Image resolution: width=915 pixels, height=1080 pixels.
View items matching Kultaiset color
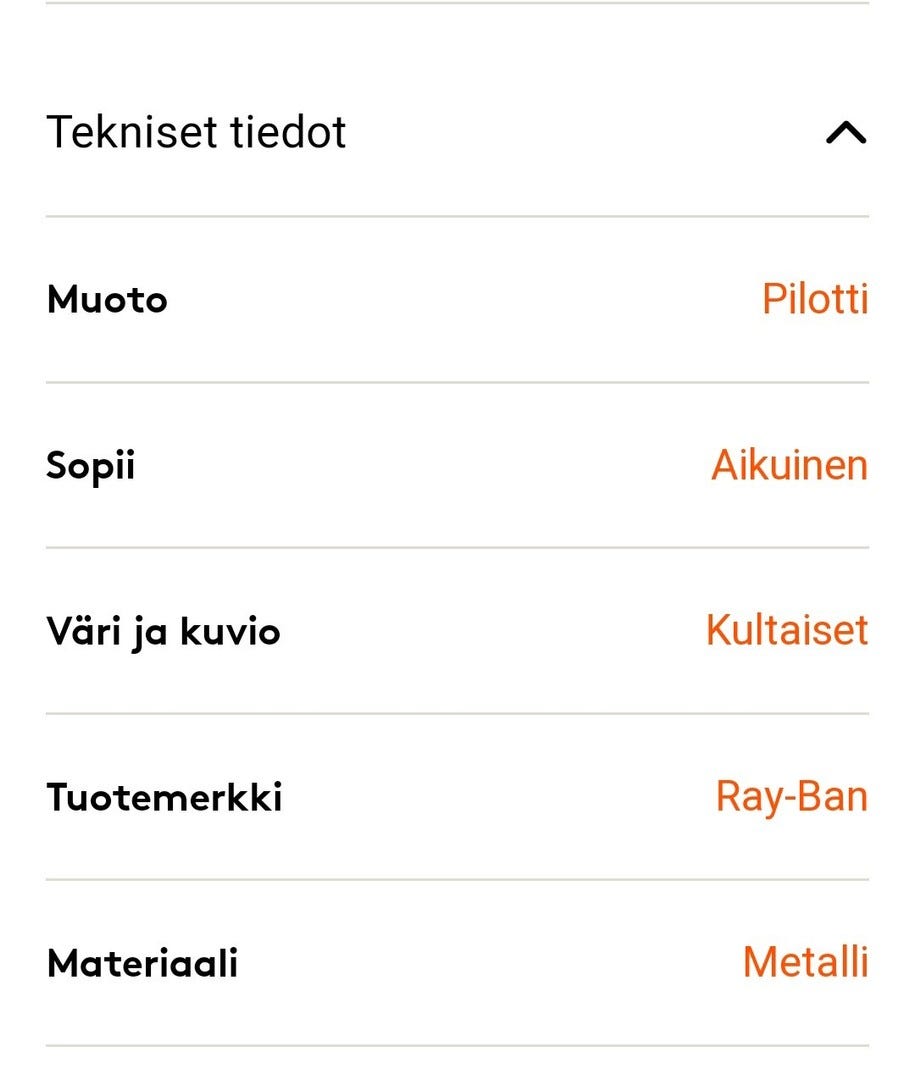pos(786,631)
